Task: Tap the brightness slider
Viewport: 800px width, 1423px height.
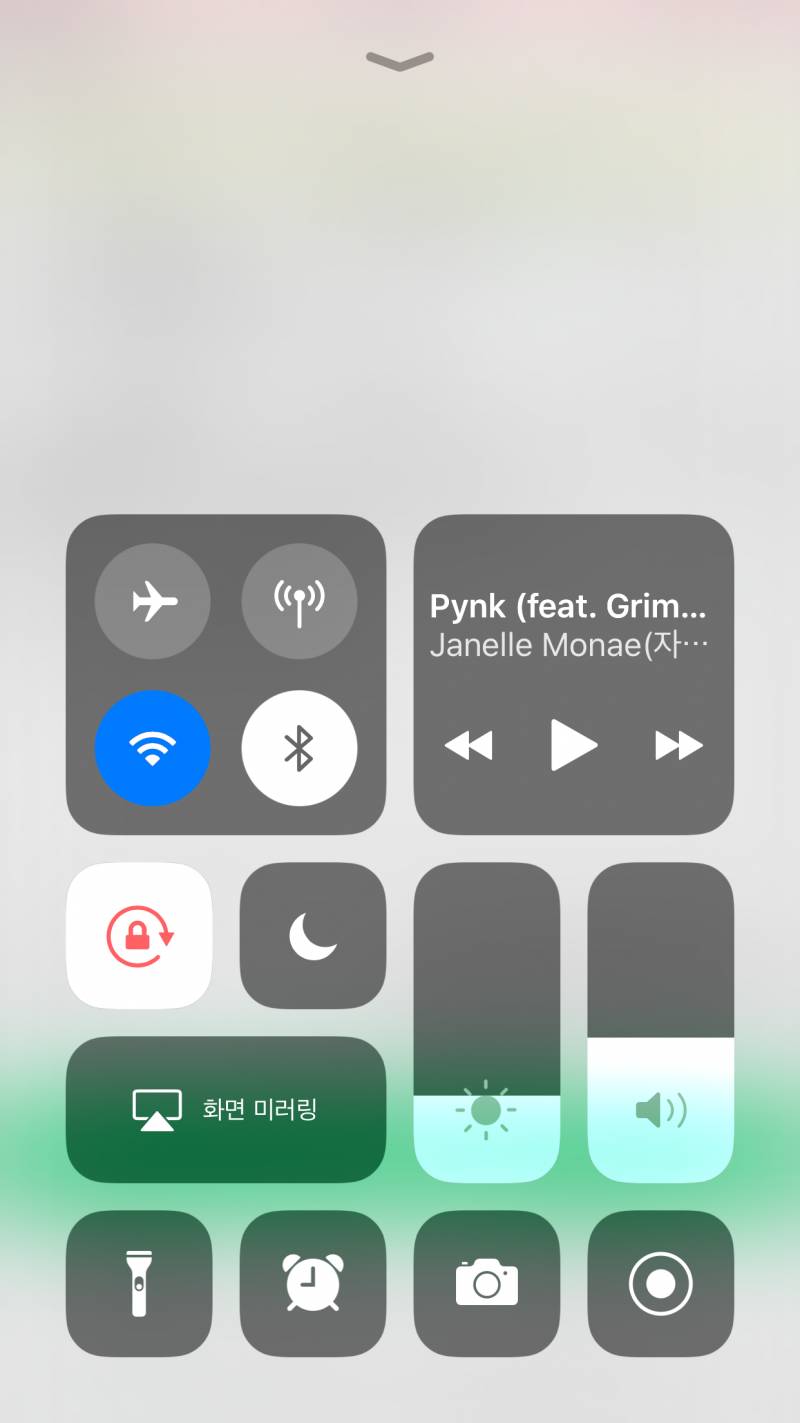Action: click(487, 1022)
